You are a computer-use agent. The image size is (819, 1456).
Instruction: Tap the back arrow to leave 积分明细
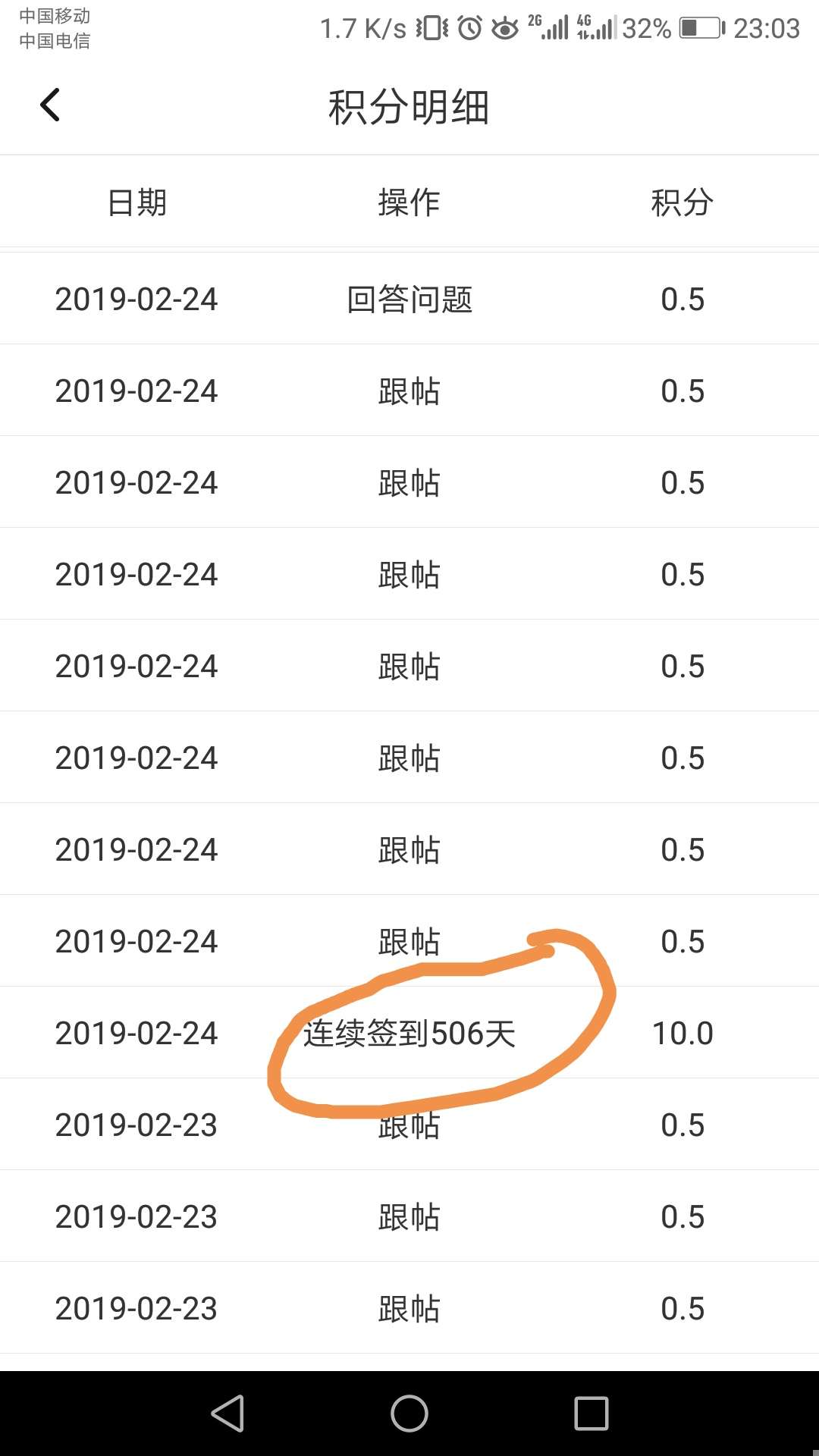tap(50, 105)
